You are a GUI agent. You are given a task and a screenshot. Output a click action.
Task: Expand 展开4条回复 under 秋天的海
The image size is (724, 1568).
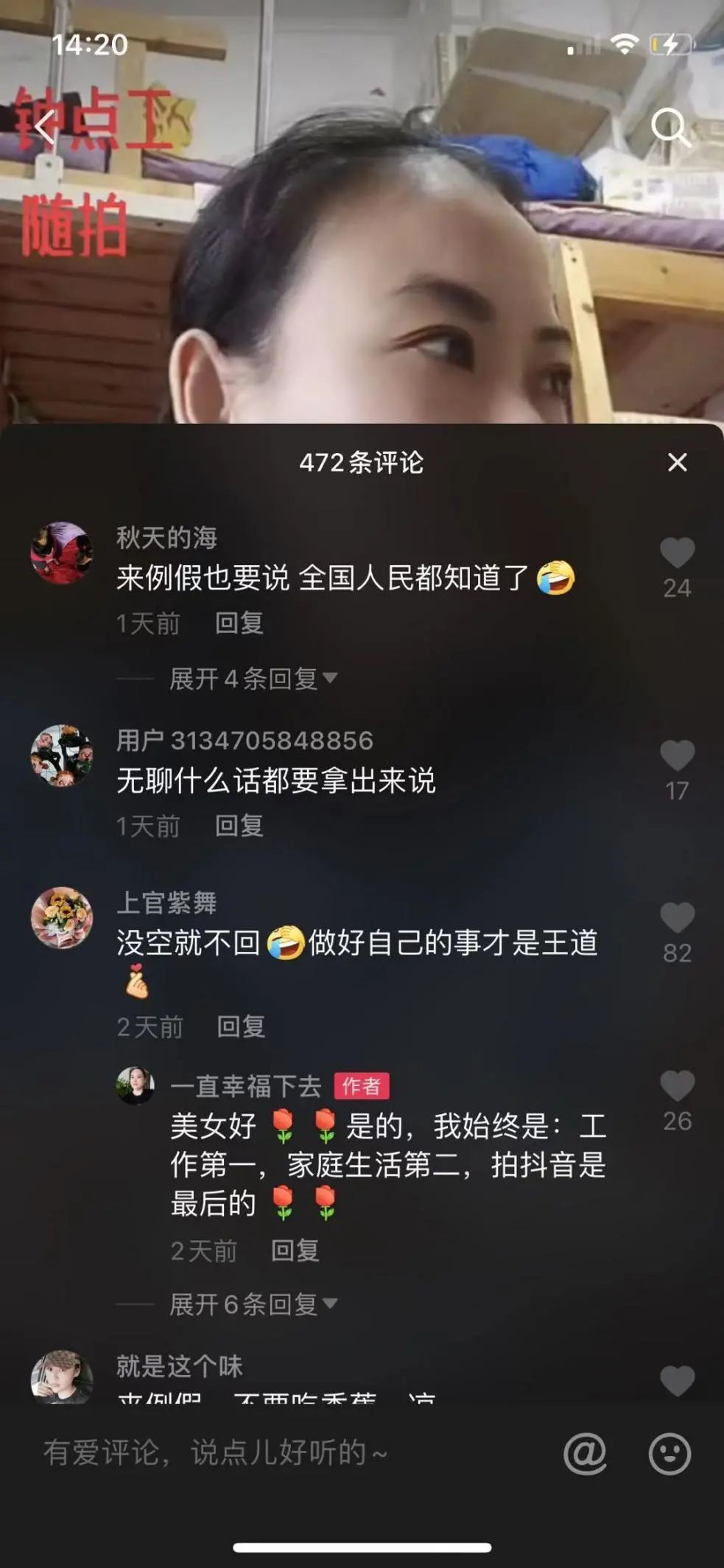(253, 679)
